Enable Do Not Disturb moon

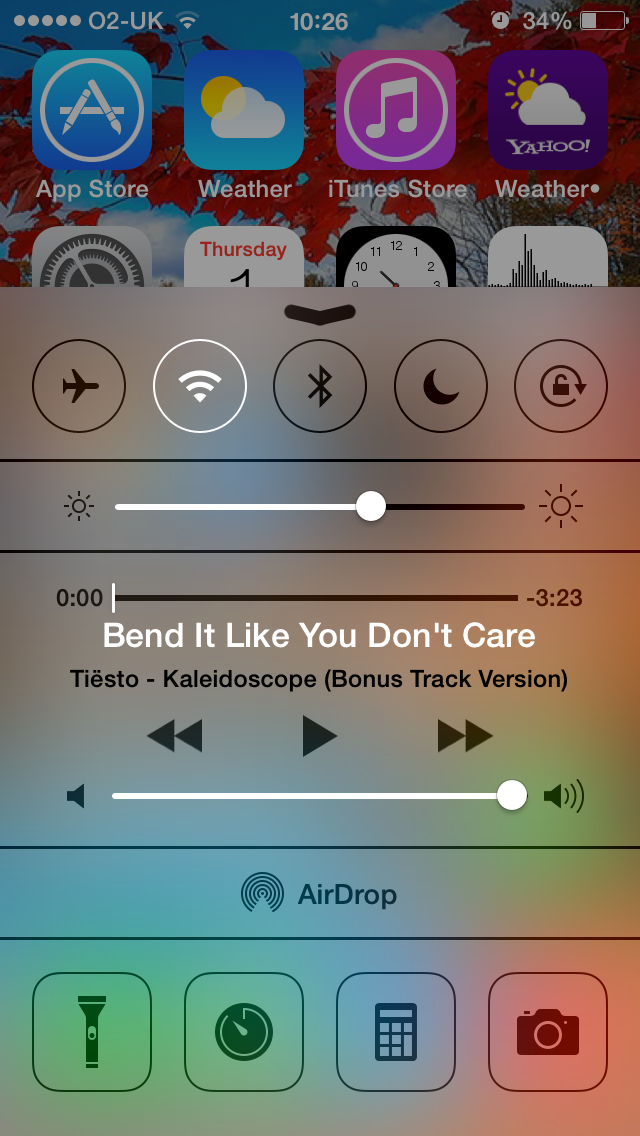point(441,386)
